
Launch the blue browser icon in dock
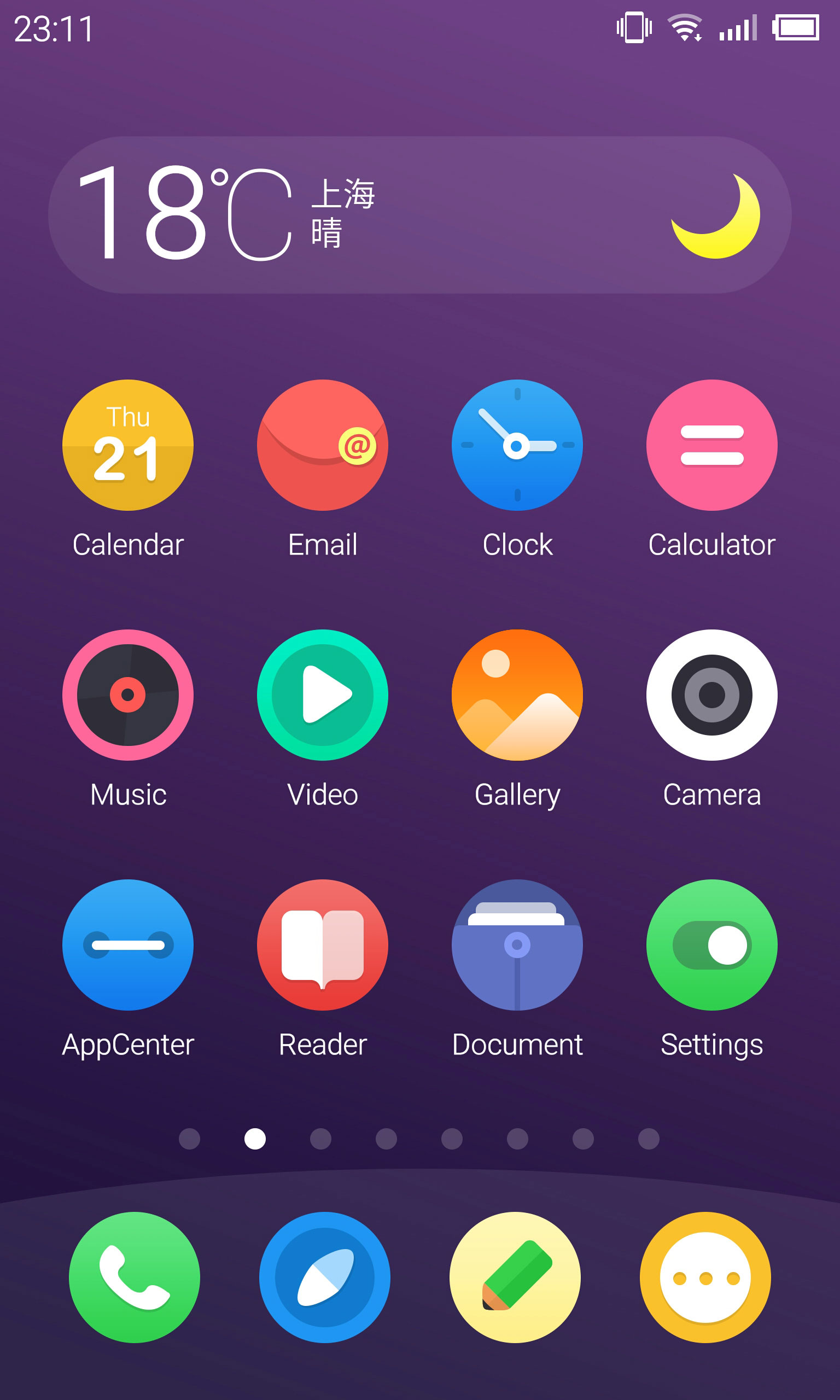pos(325,1277)
